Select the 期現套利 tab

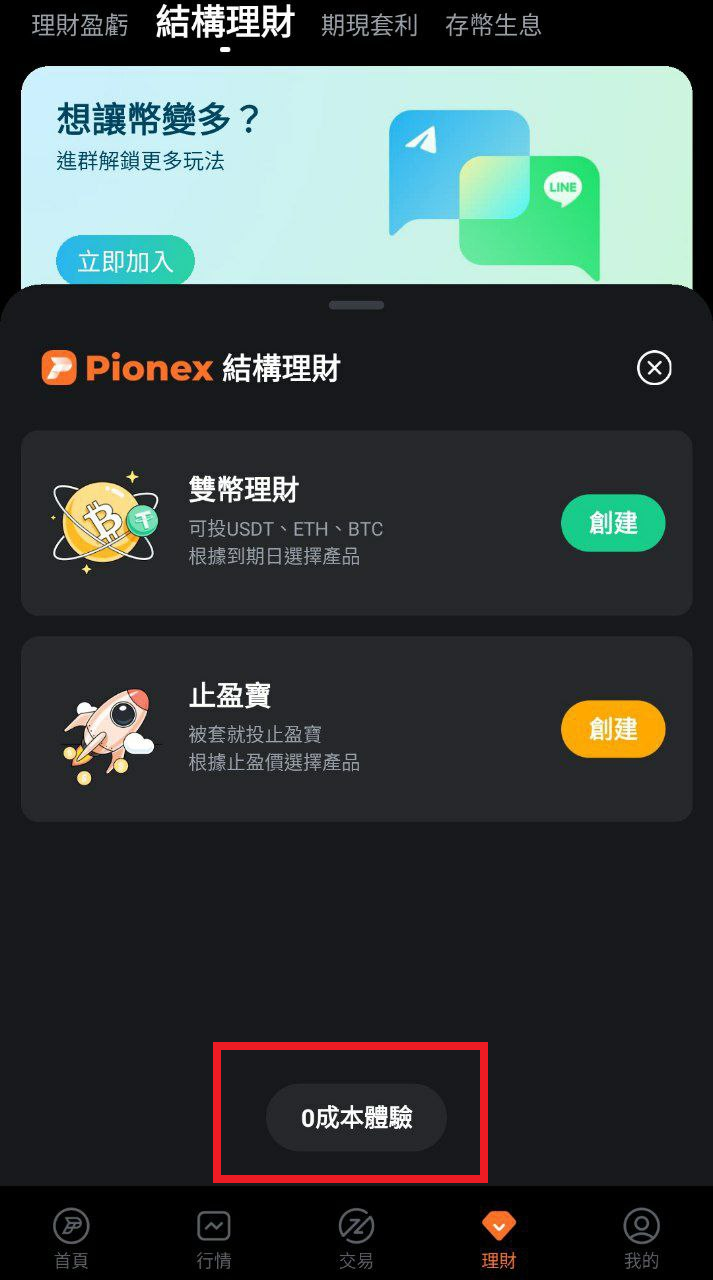(369, 25)
